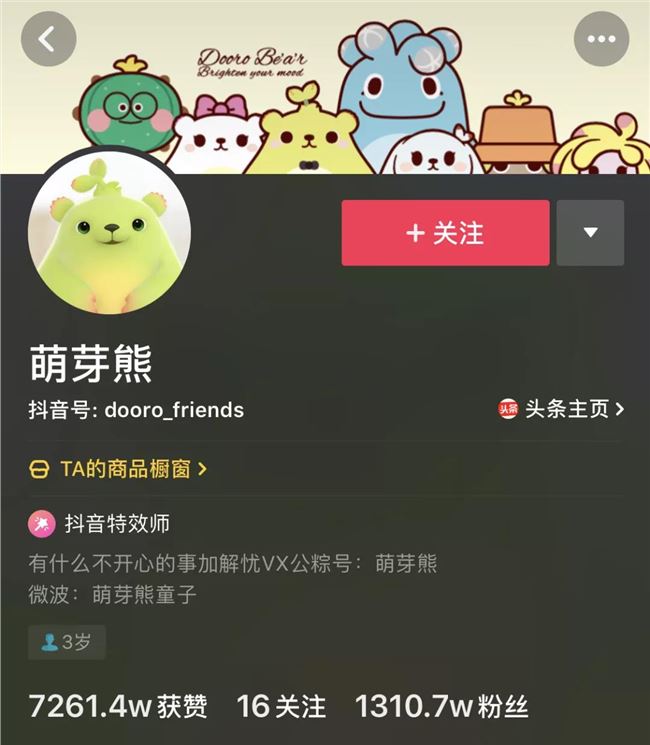This screenshot has width=650, height=745.
Task: Follow 萌芽熊 with the 关注 button
Action: point(445,233)
